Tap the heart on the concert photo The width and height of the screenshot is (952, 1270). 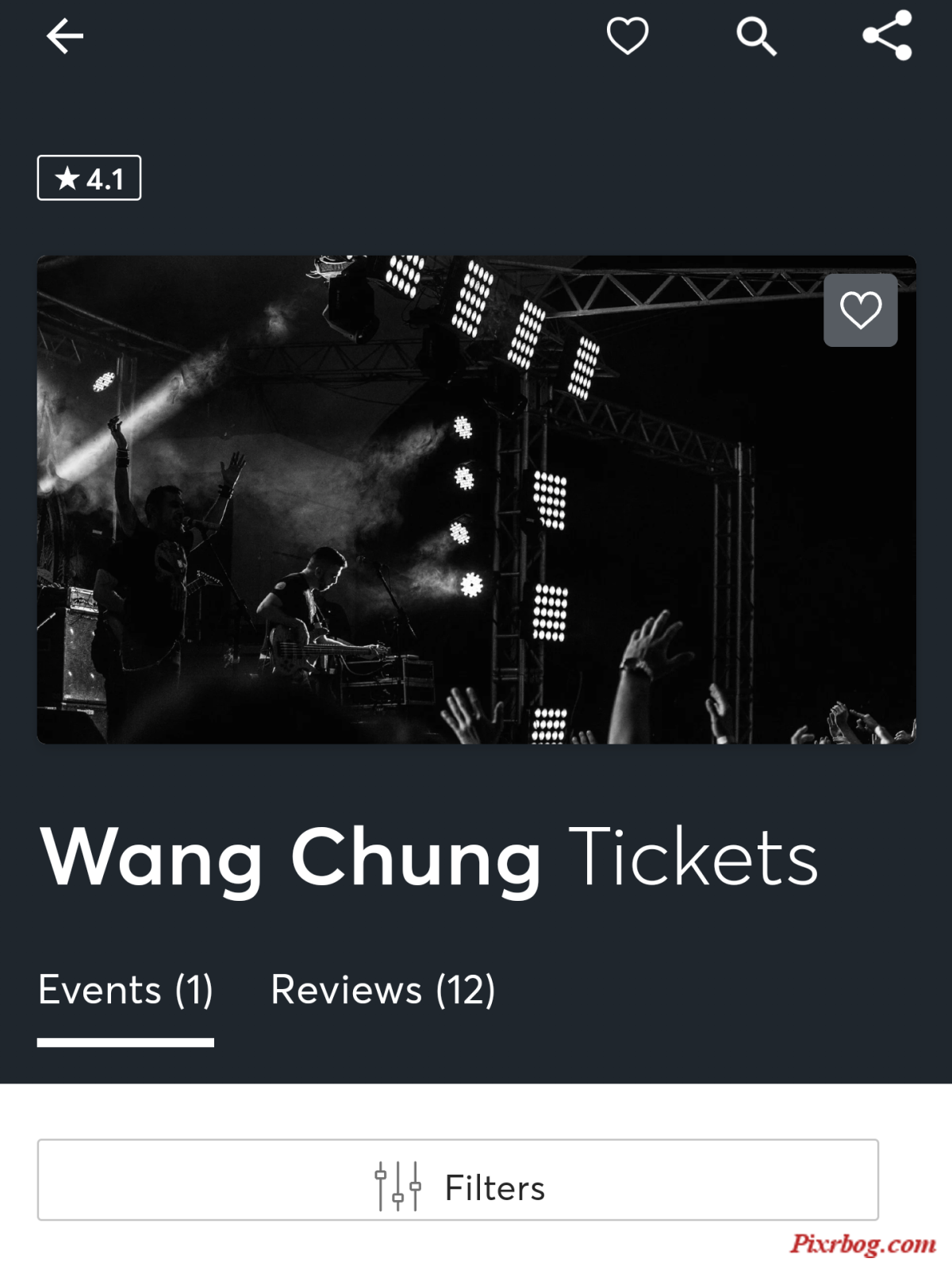860,310
